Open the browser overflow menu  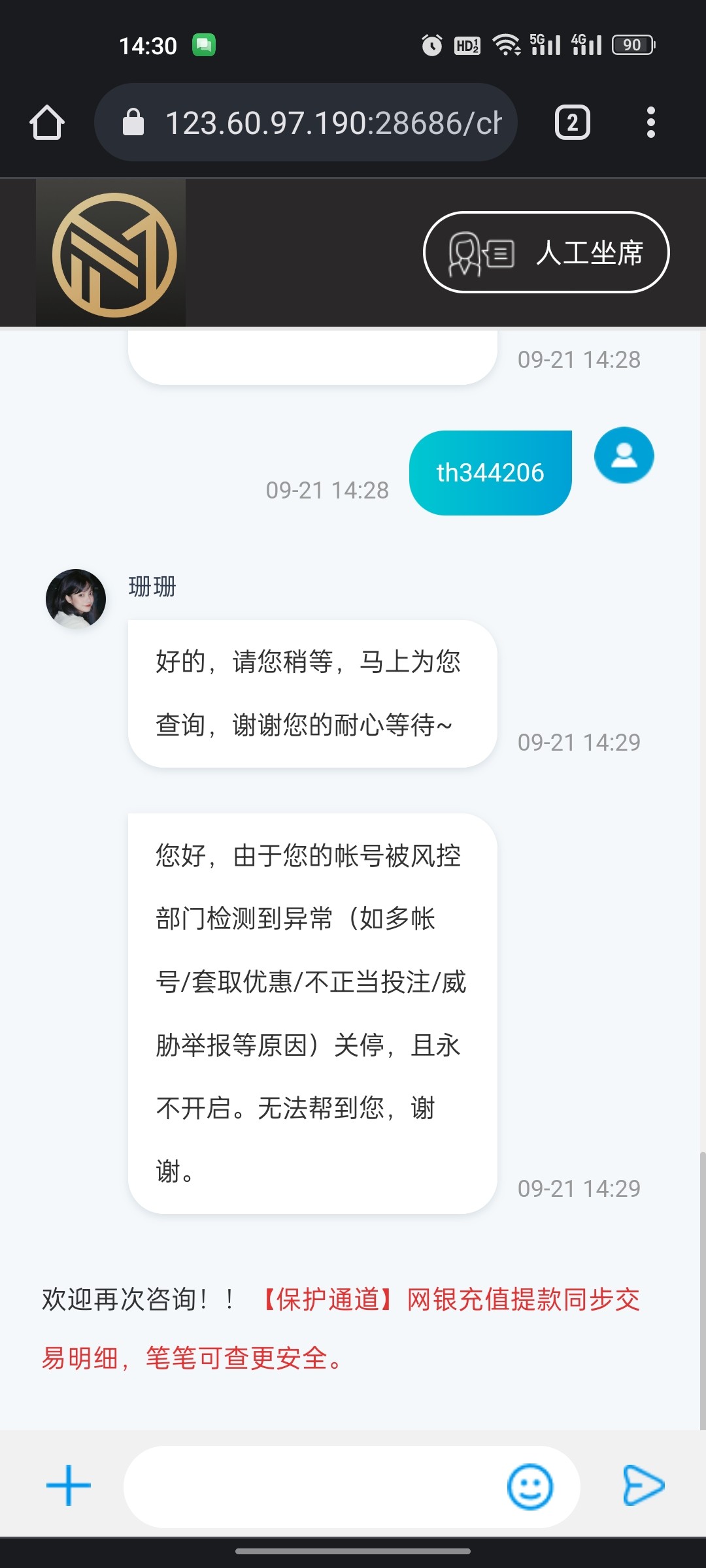point(650,122)
